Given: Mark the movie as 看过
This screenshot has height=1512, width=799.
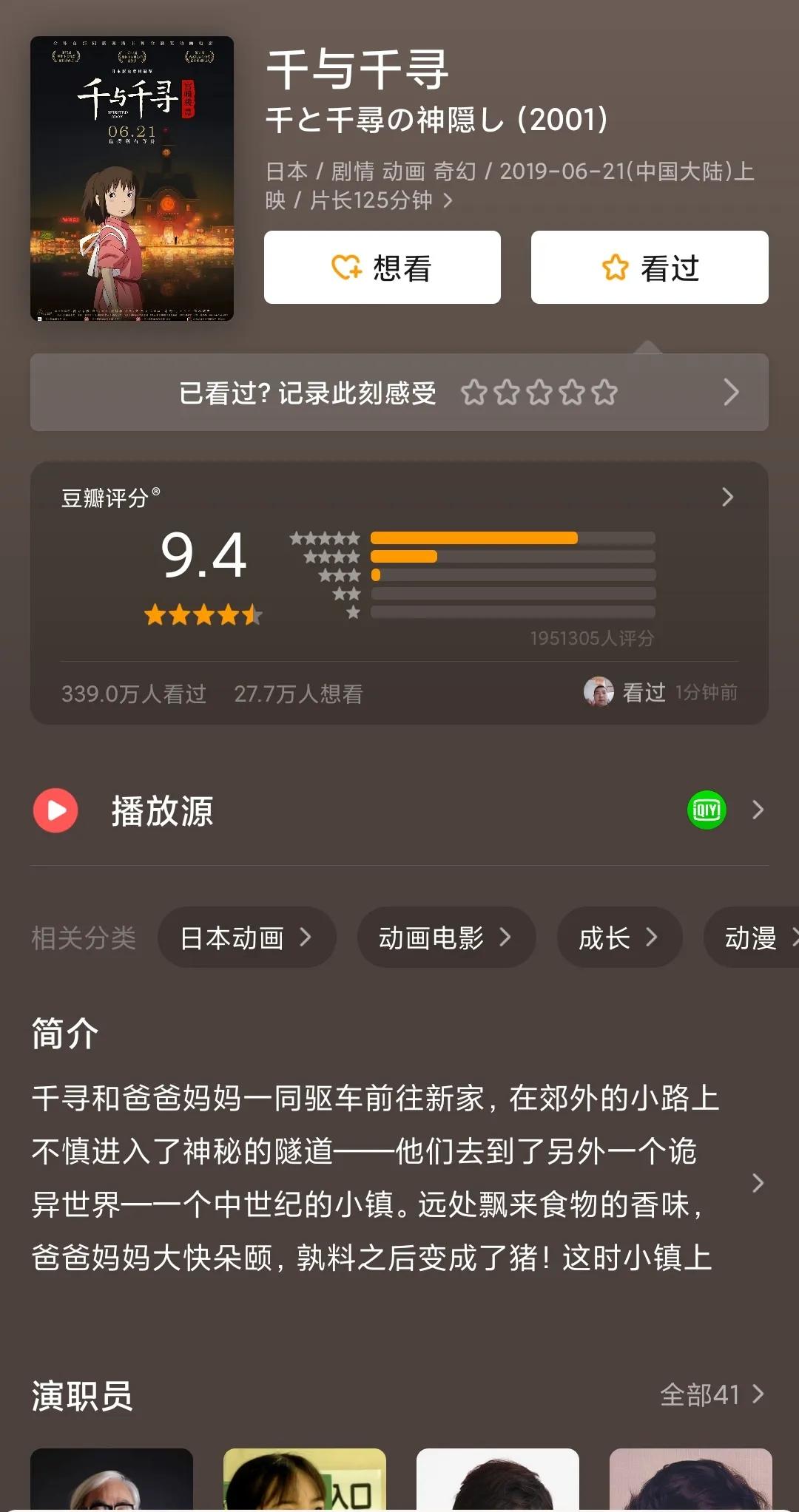Looking at the screenshot, I should (x=650, y=267).
